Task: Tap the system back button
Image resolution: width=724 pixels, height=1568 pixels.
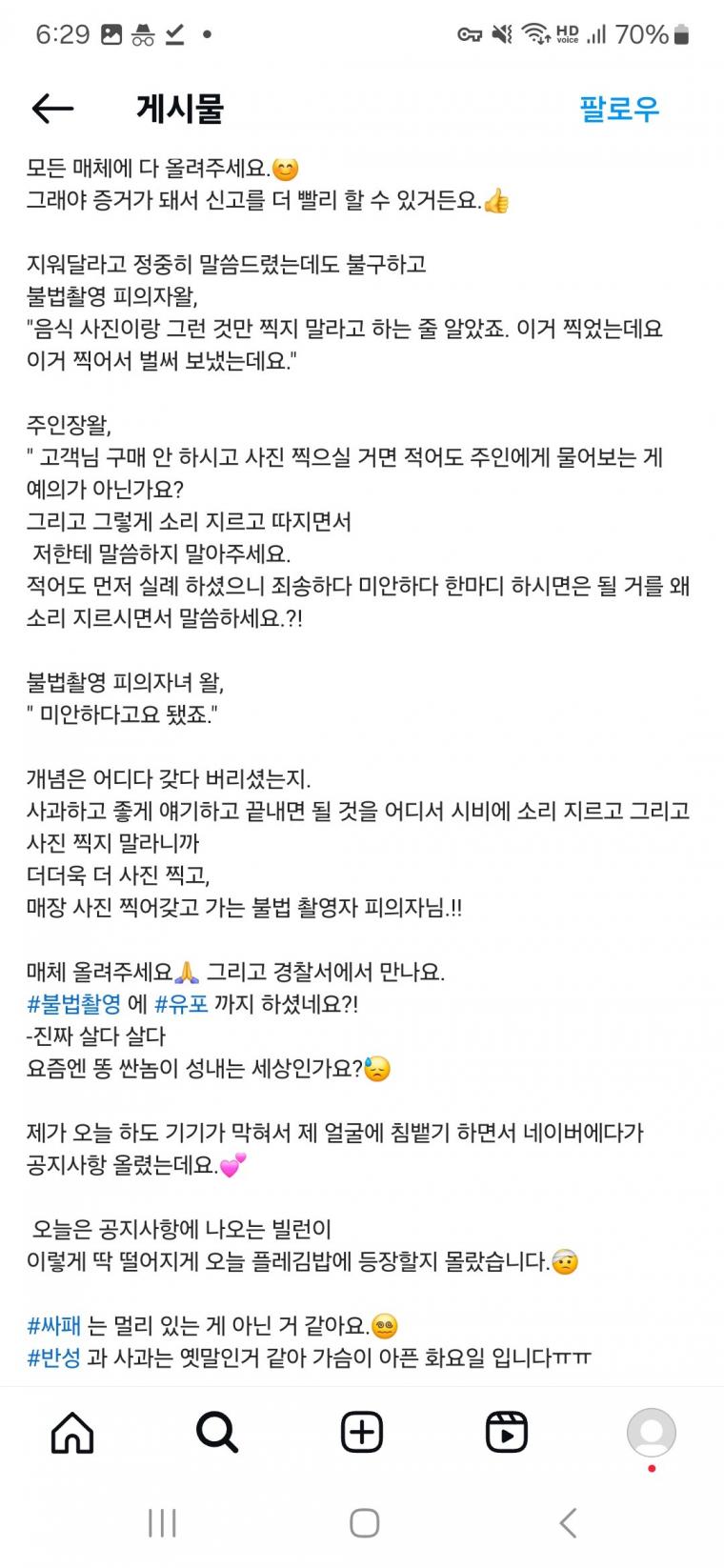Action: point(569,1522)
